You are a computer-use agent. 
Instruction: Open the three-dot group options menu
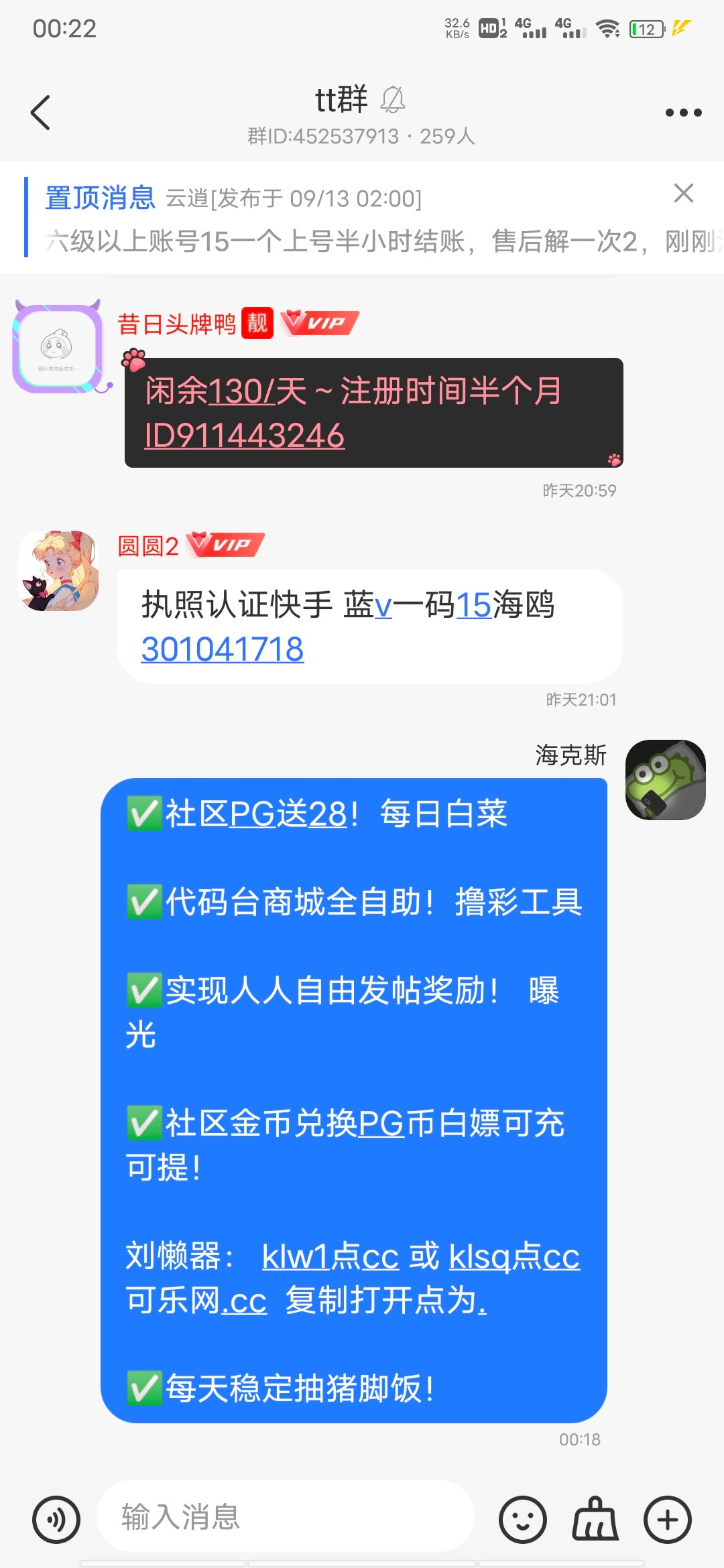682,113
